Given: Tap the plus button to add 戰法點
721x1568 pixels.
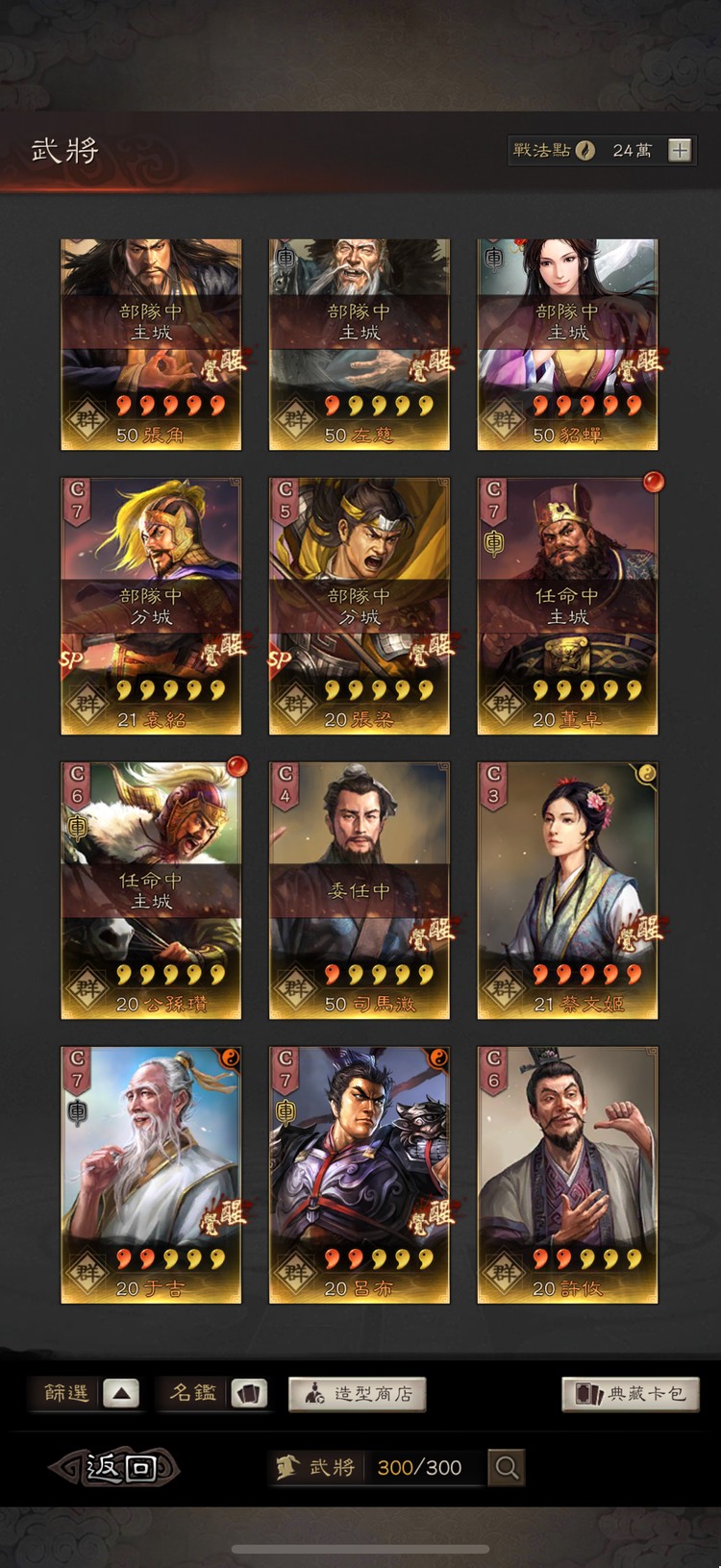Looking at the screenshot, I should [680, 150].
